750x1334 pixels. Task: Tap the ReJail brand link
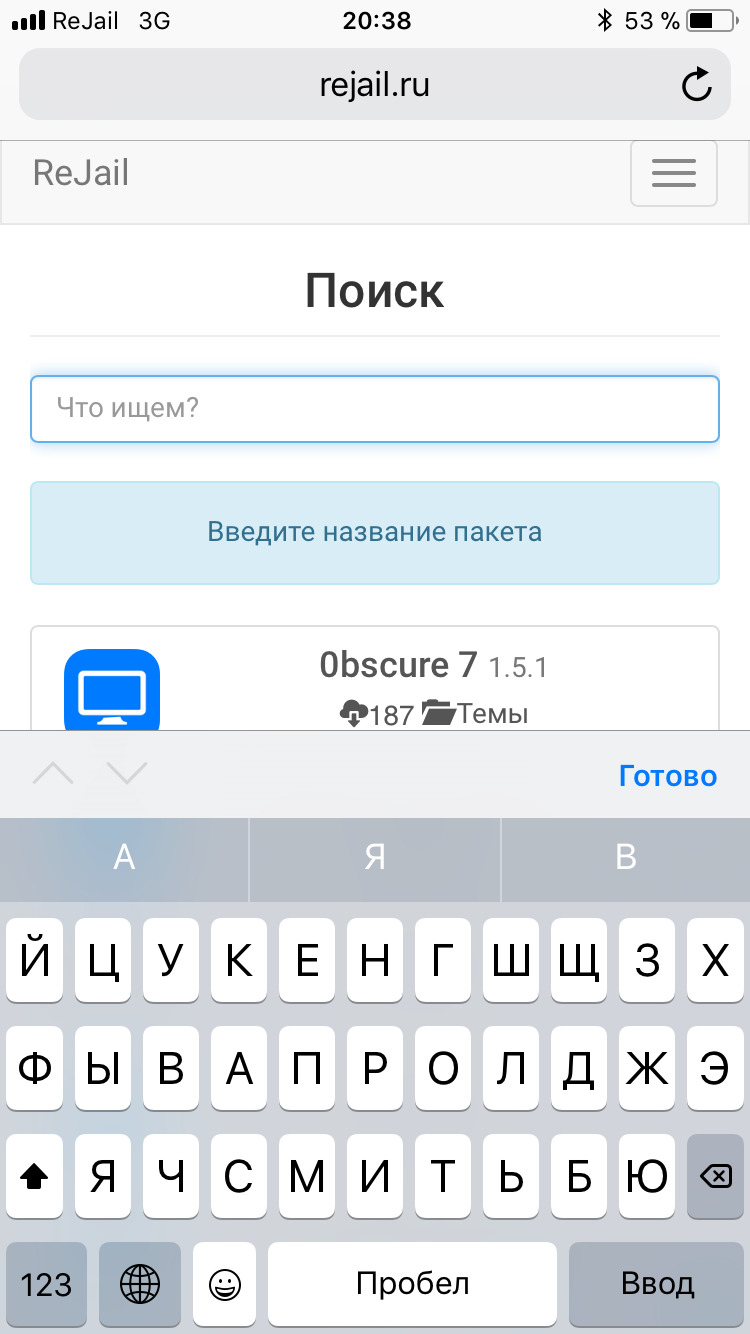[81, 172]
